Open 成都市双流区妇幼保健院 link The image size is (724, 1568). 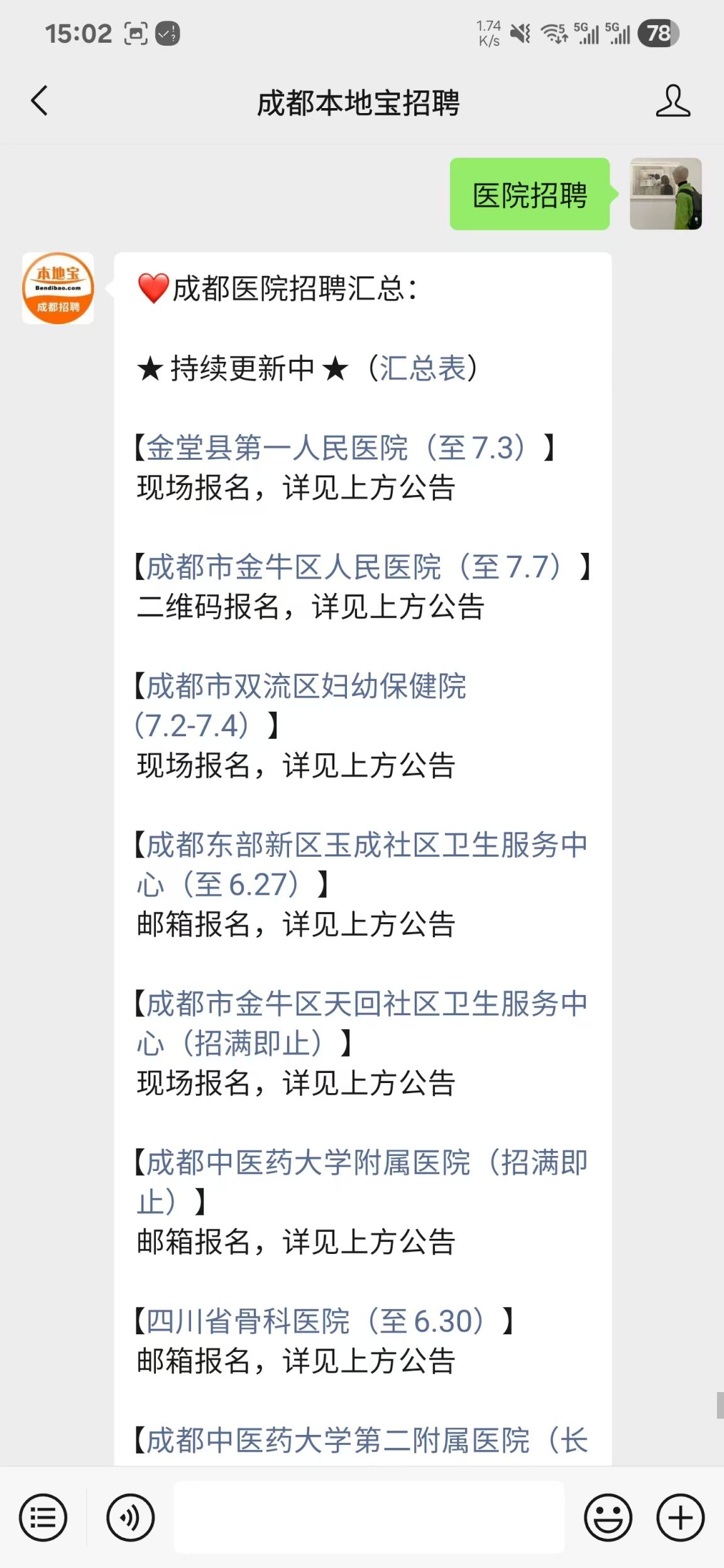[302, 705]
